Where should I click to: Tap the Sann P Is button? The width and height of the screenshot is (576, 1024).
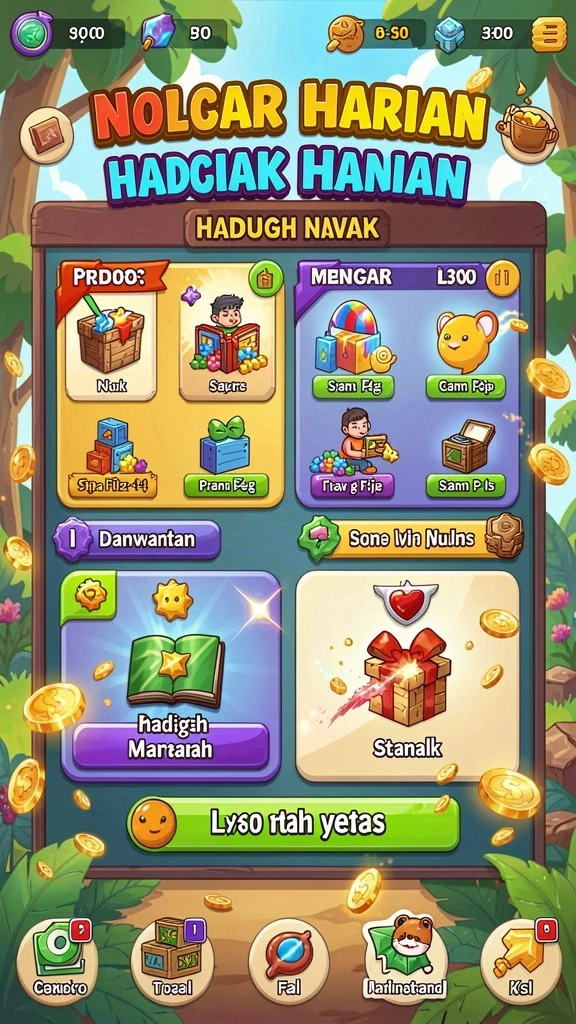466,485
